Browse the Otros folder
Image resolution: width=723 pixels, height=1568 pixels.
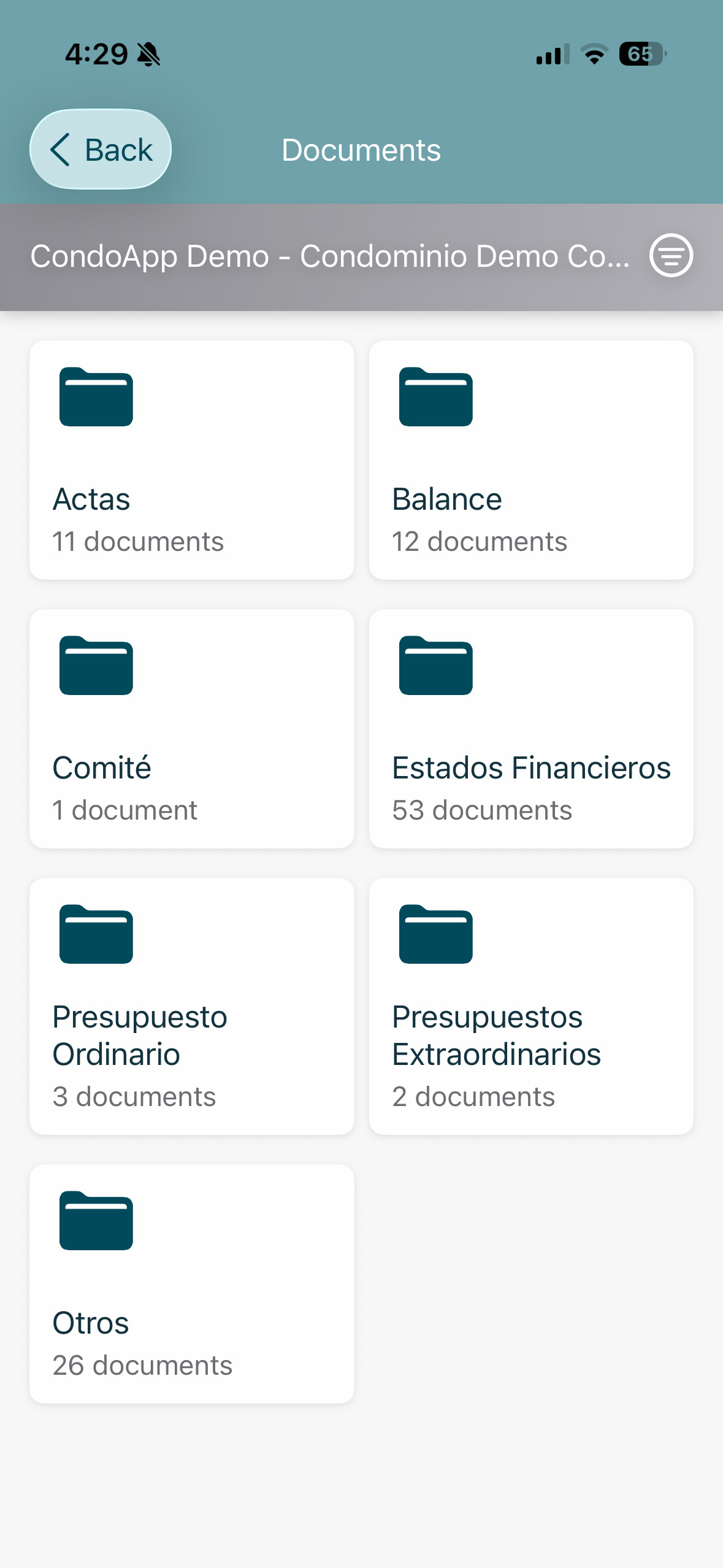pos(192,1284)
